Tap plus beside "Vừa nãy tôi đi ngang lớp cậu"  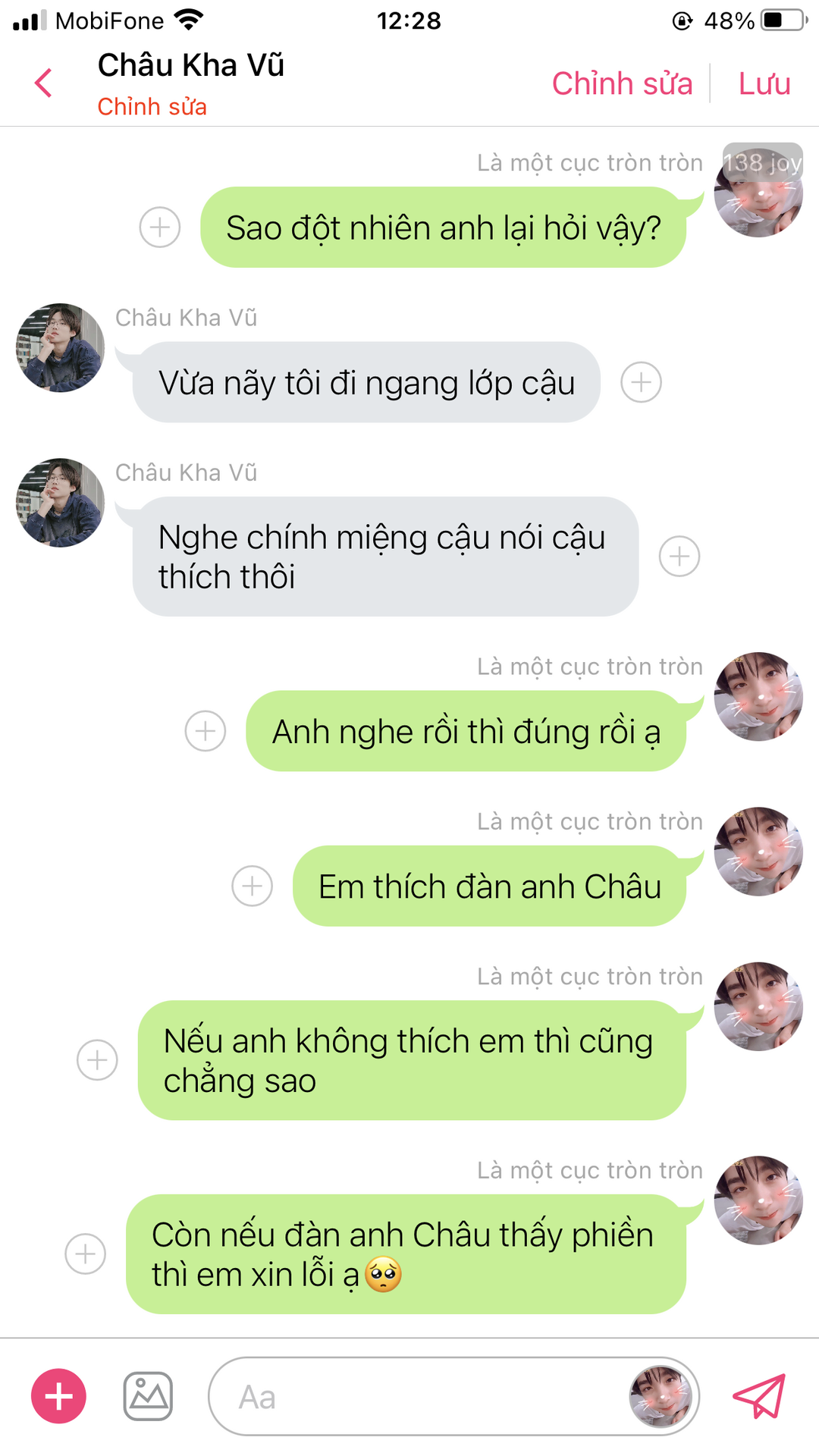coord(642,382)
